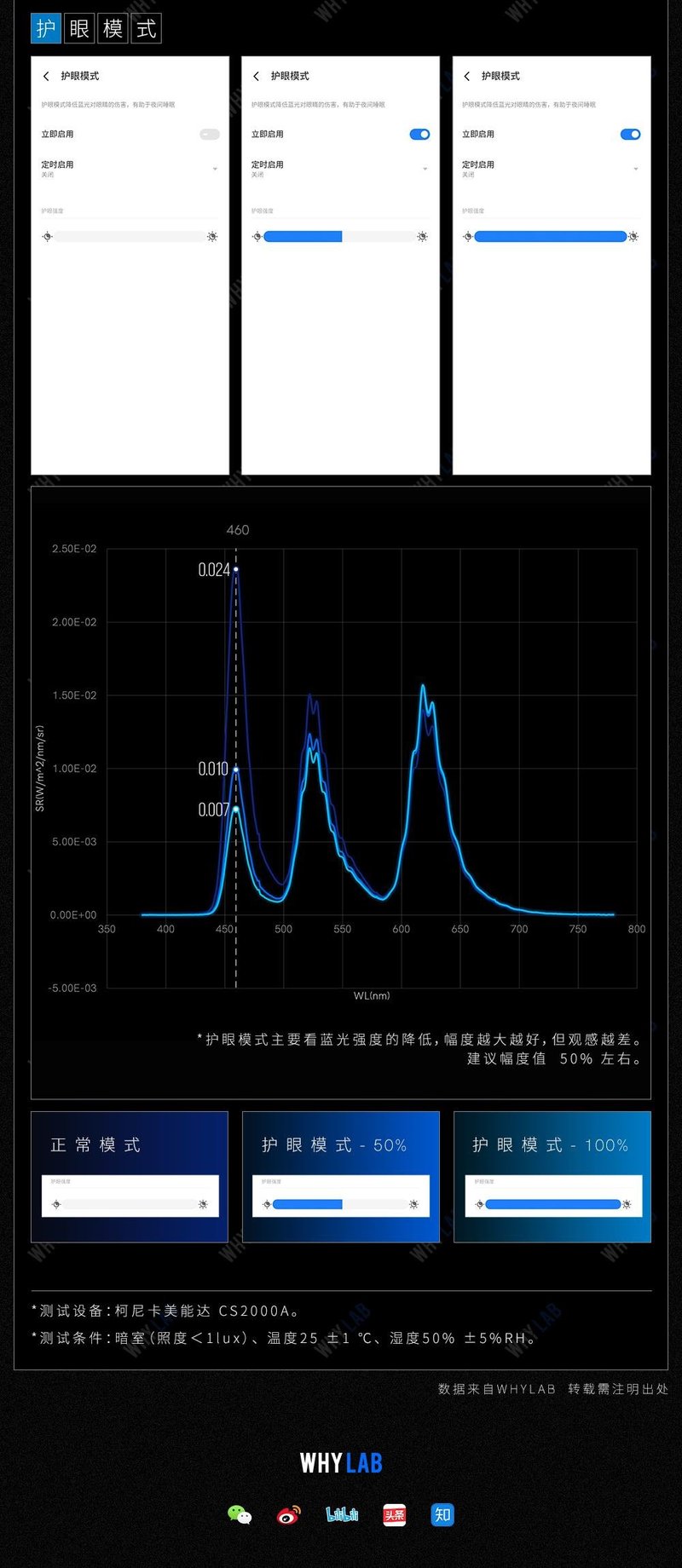Click the WHYLAB logo
The width and height of the screenshot is (682, 1568).
point(340,1463)
